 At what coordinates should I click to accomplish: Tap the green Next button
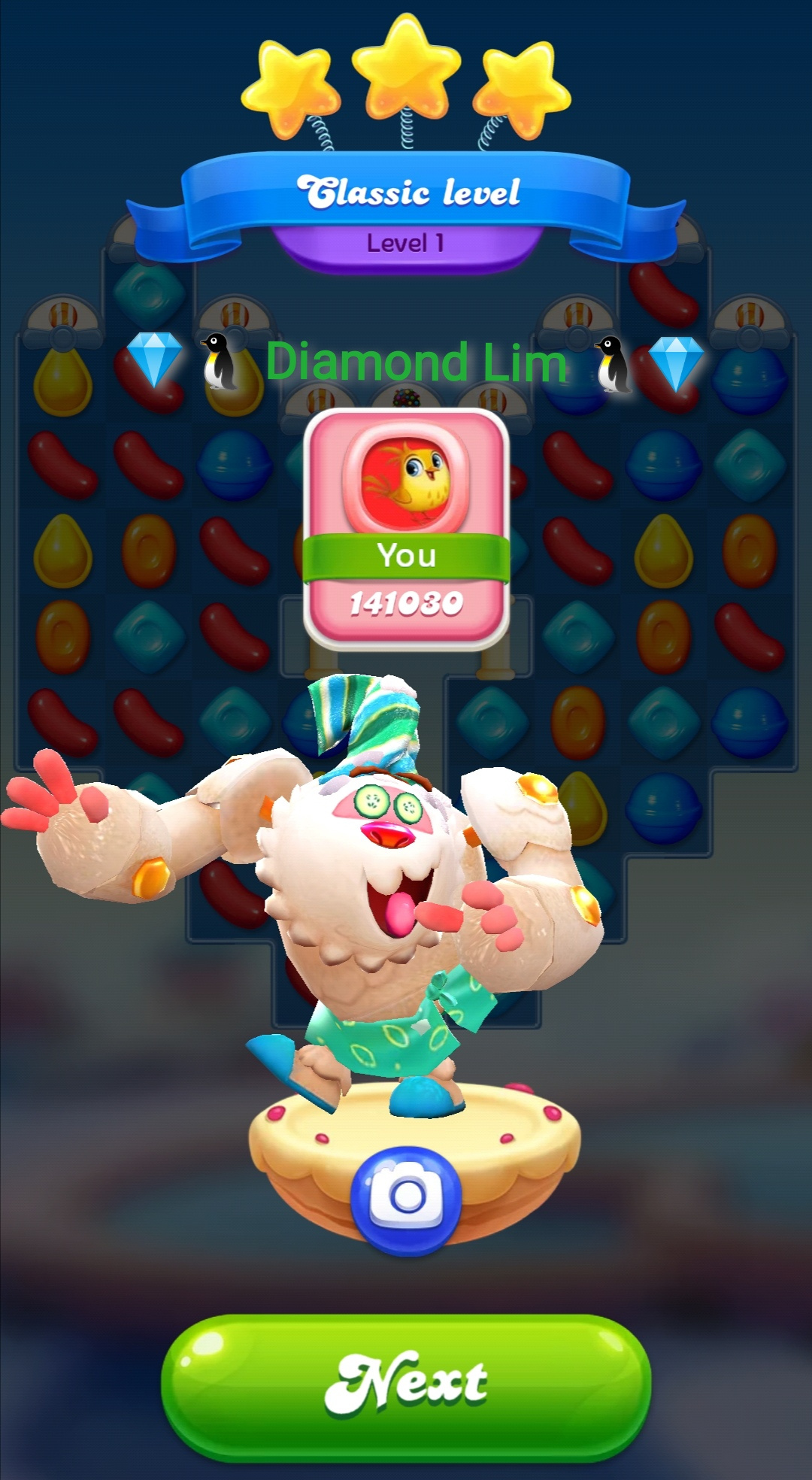coord(406,1385)
